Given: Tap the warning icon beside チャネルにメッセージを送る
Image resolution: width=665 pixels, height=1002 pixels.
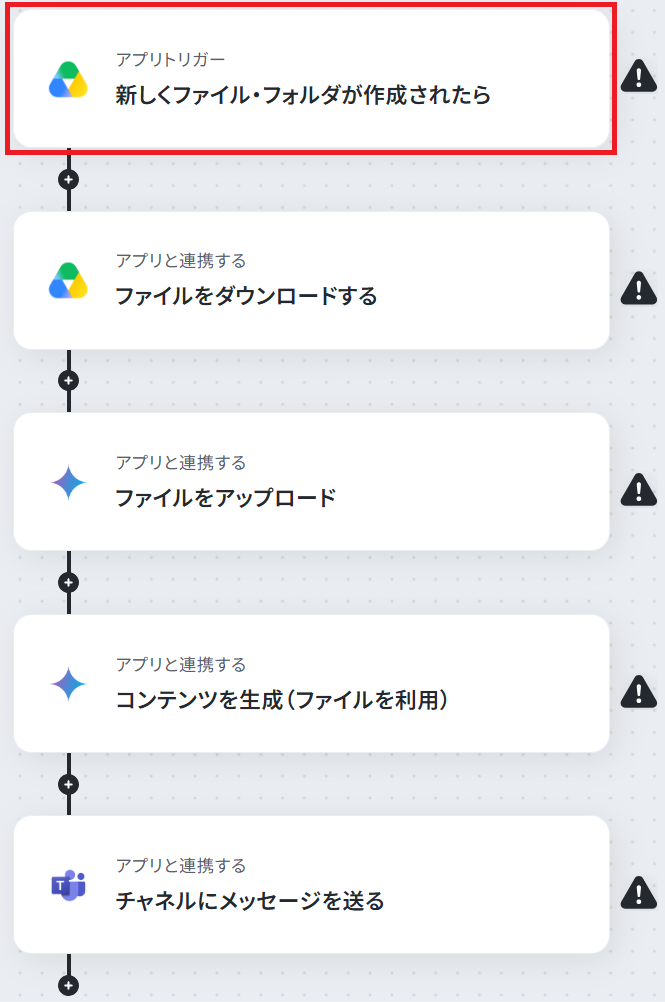Looking at the screenshot, I should tap(639, 893).
